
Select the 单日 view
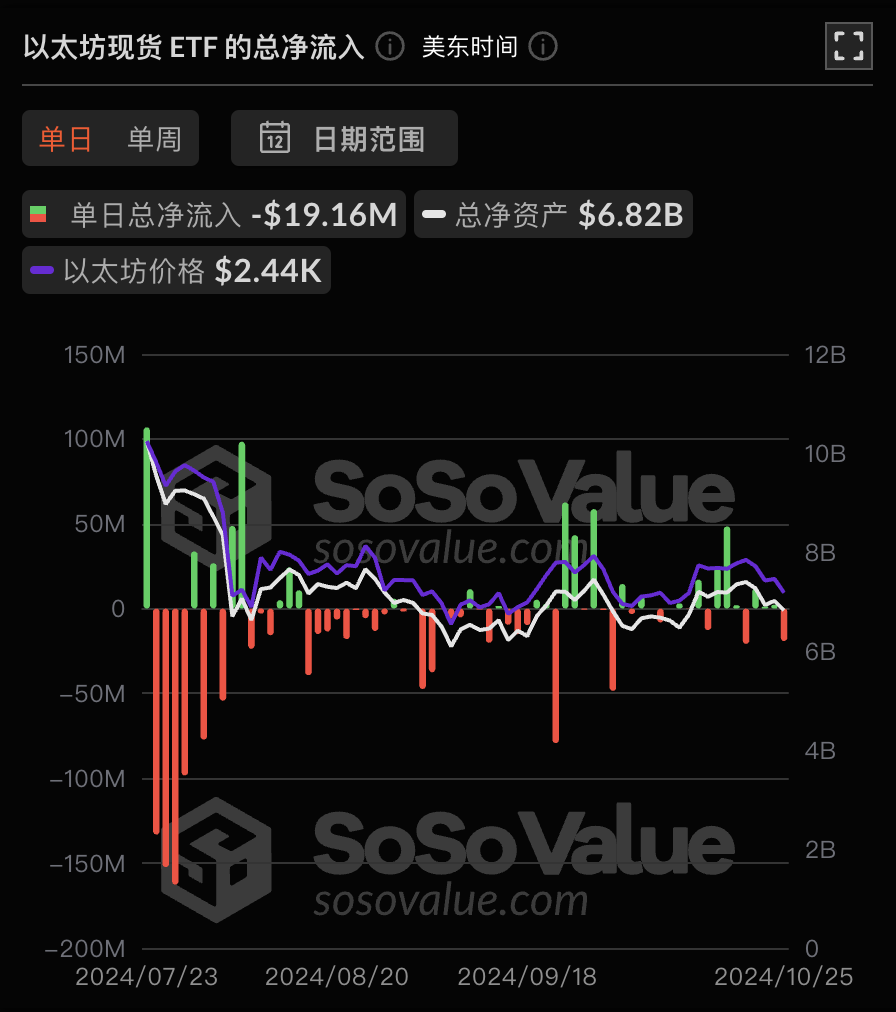[x=66, y=139]
